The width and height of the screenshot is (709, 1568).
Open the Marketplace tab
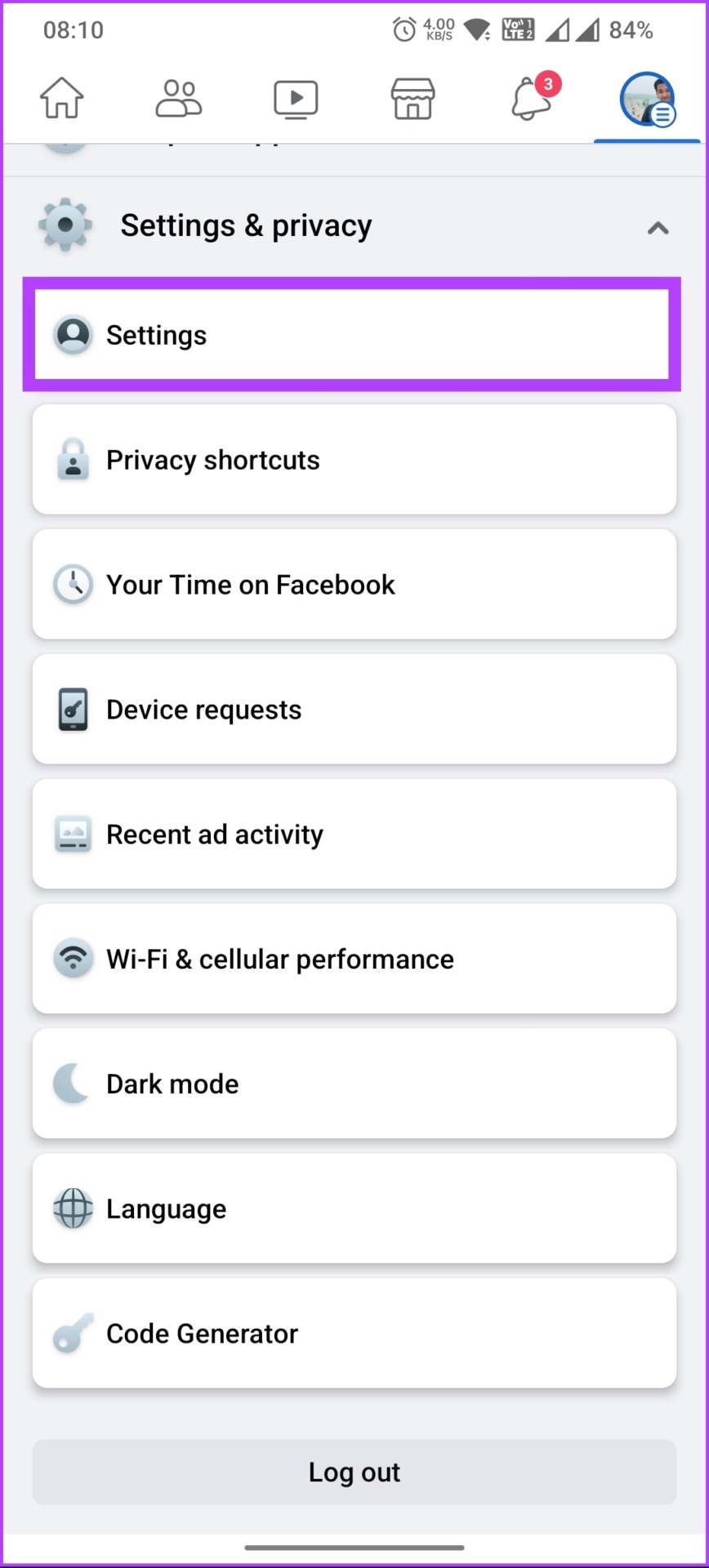point(413,99)
